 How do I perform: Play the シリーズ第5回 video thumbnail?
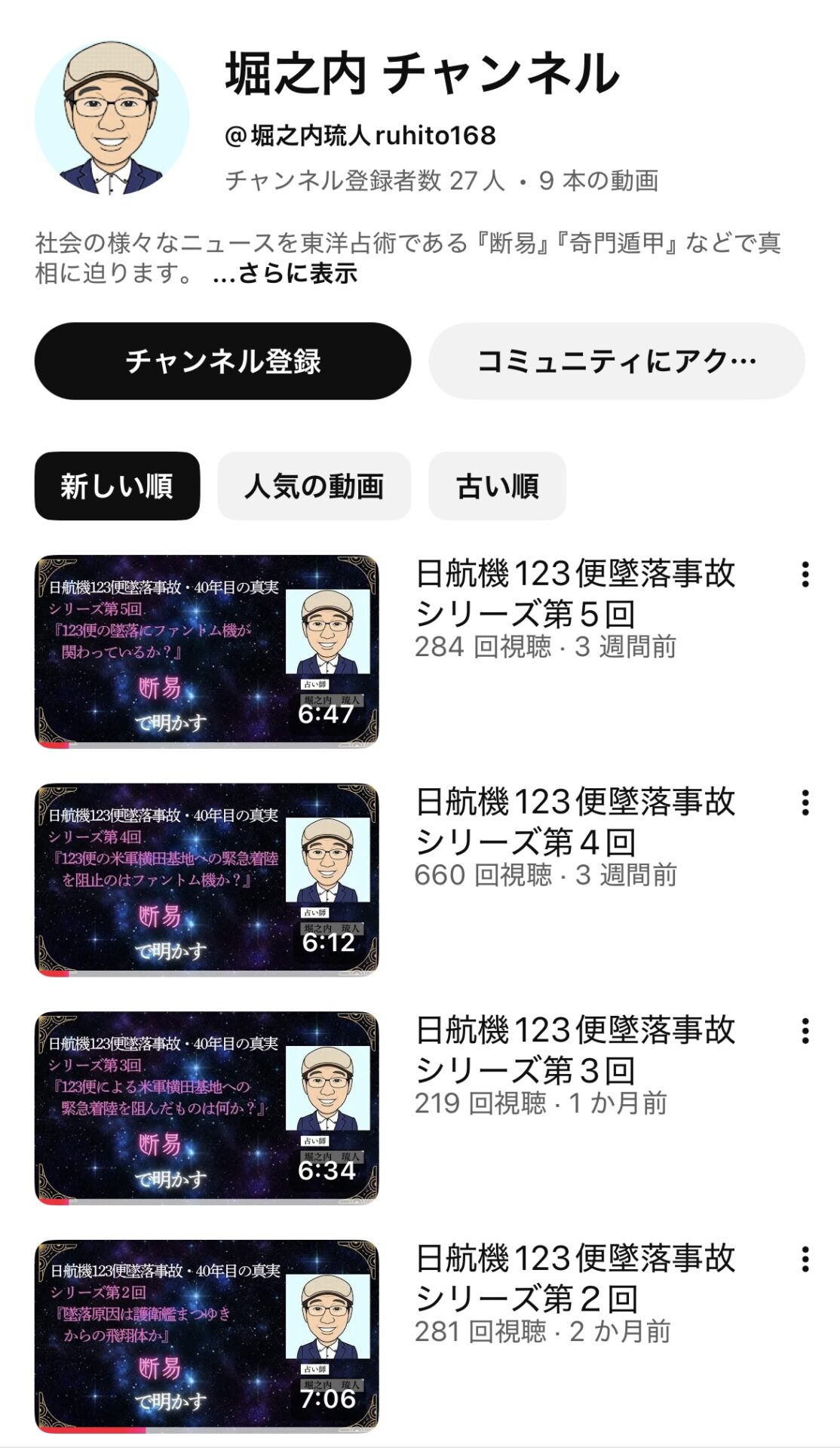tap(207, 651)
